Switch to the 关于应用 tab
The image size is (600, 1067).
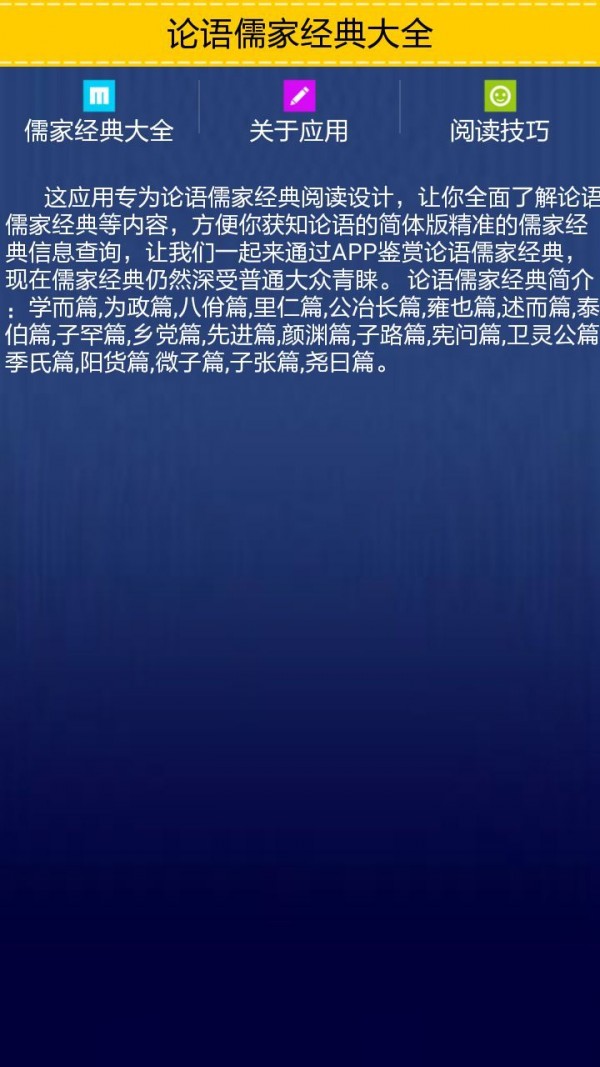(x=299, y=111)
